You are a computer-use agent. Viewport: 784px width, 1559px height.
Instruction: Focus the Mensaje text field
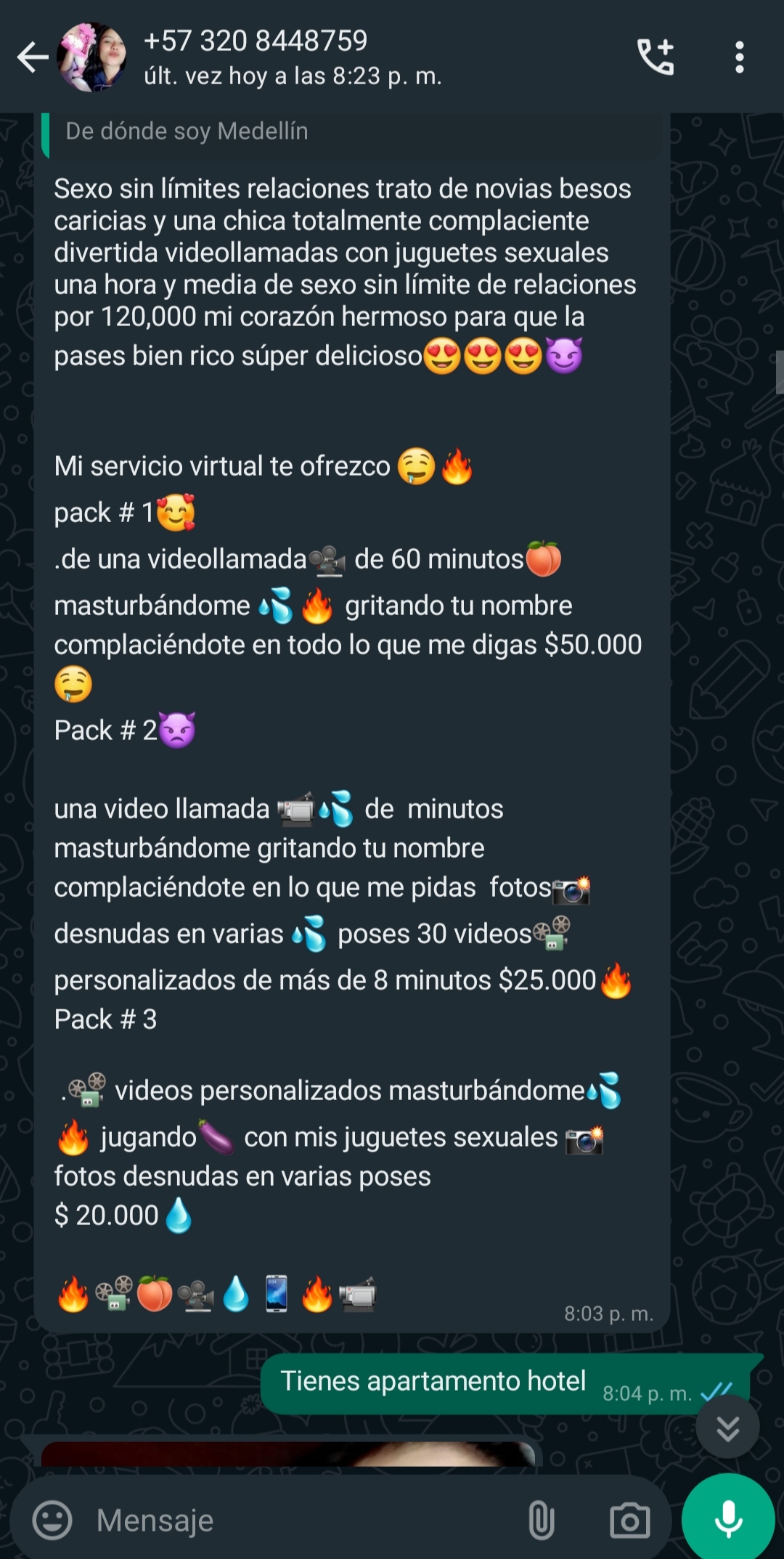305,1520
